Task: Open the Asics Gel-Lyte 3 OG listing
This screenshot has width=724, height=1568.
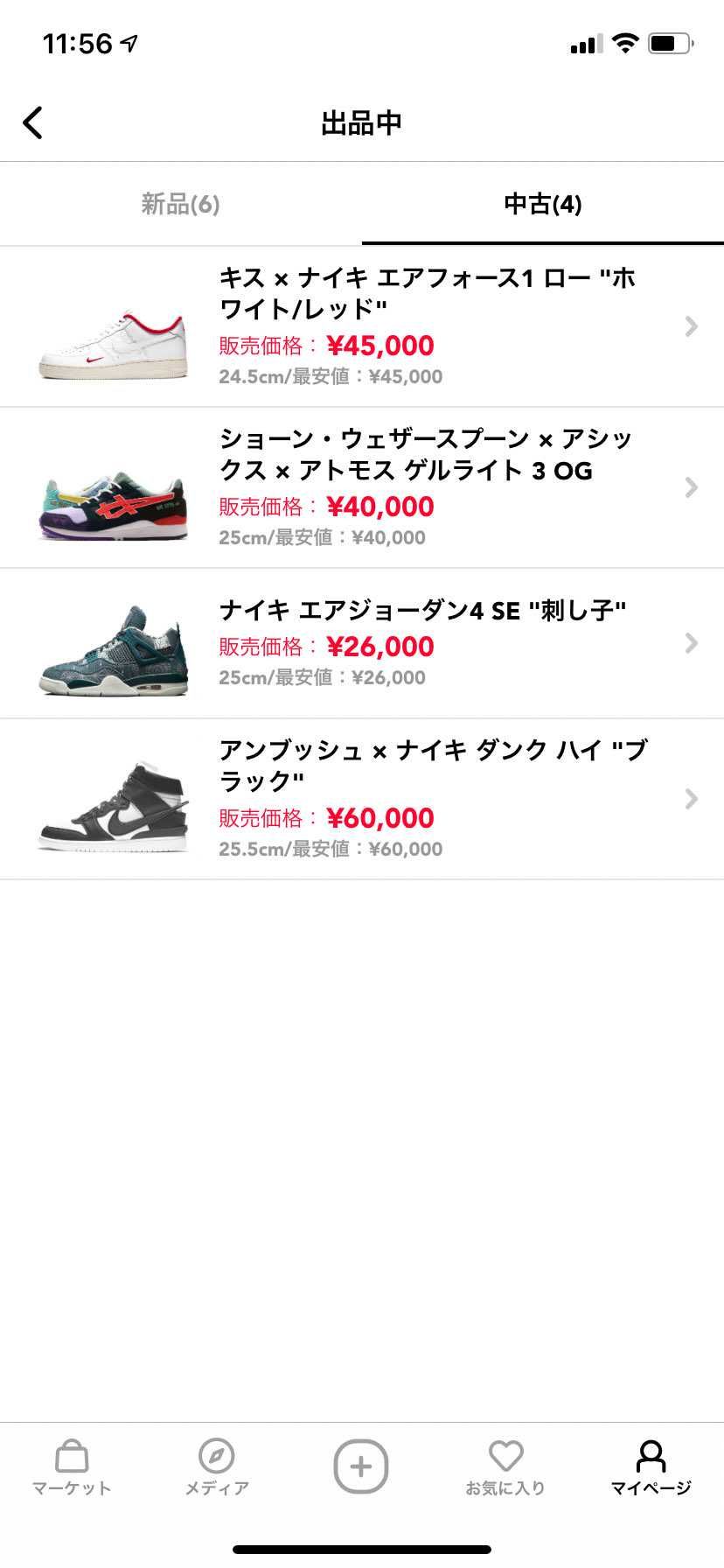Action: pyautogui.click(x=362, y=487)
